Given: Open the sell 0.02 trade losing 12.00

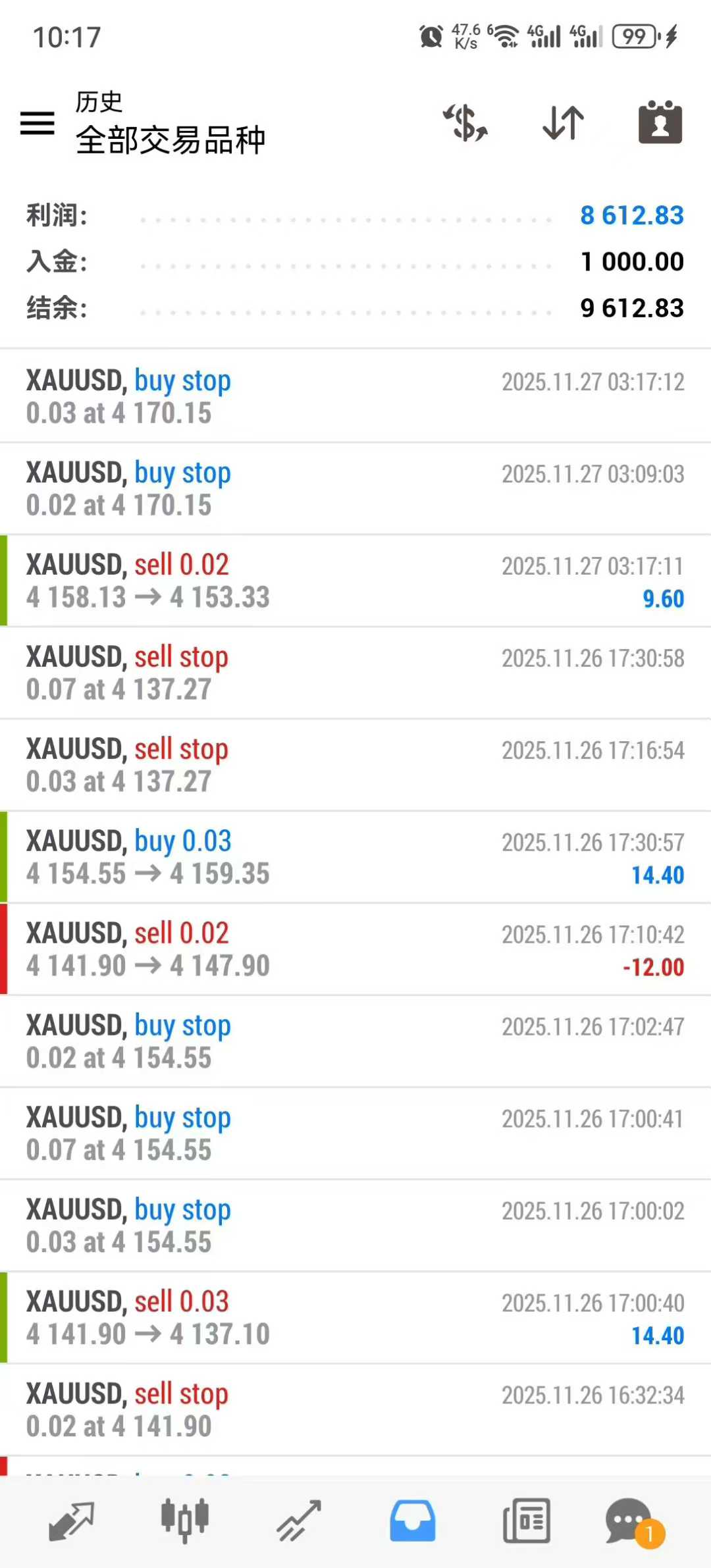Looking at the screenshot, I should (355, 949).
